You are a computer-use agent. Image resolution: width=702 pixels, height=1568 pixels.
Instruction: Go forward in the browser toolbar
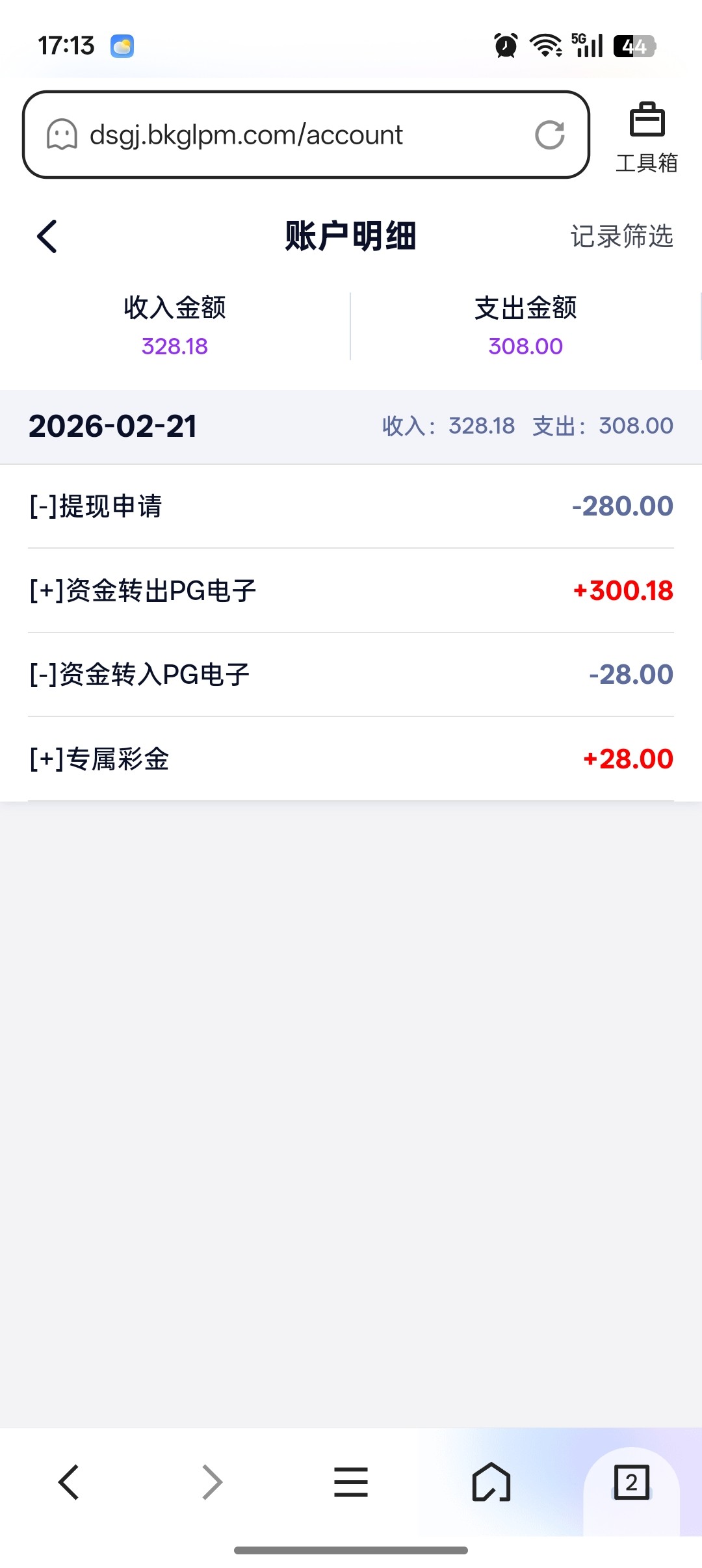[212, 1483]
